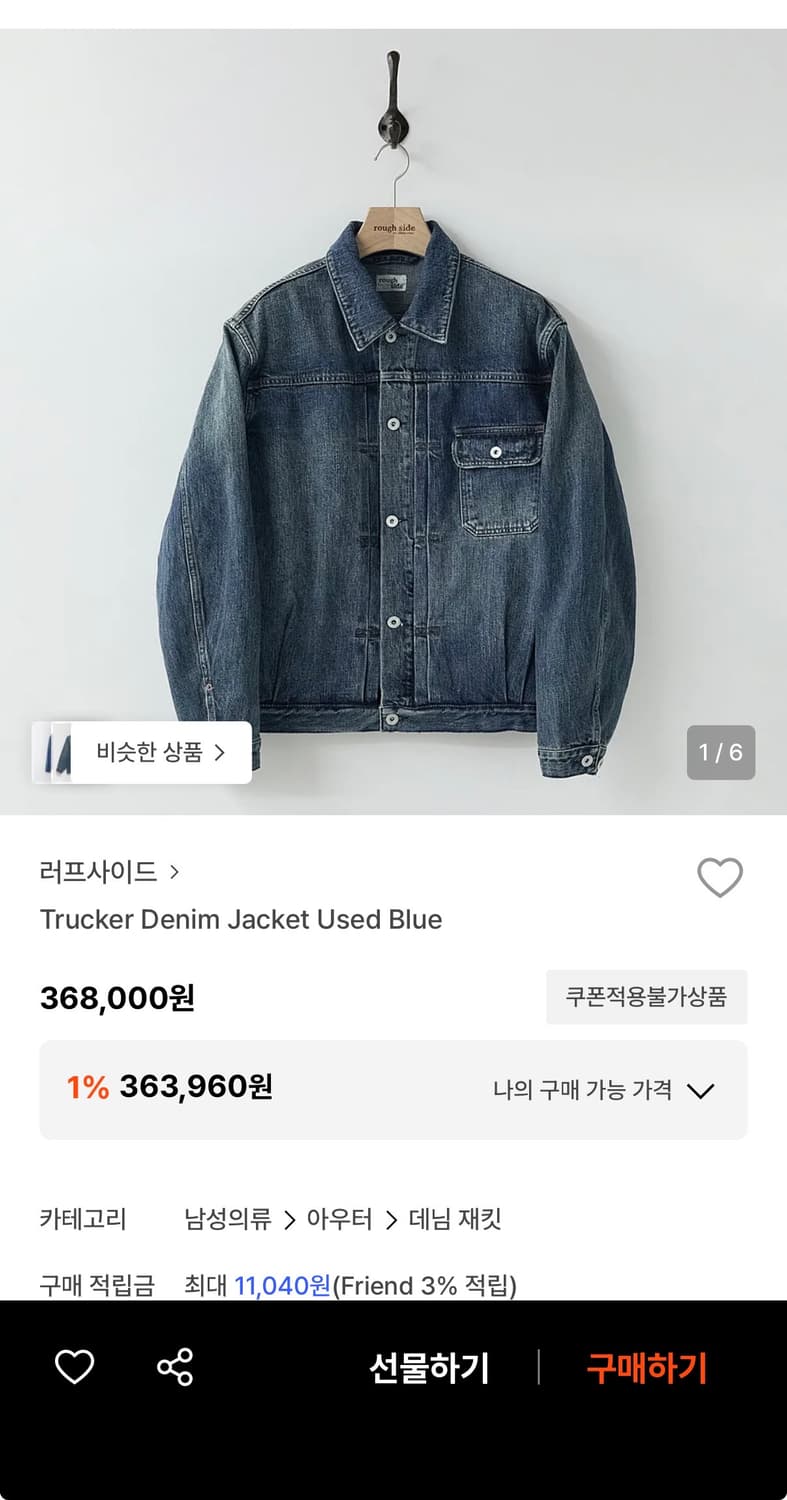Click the '쿠폰적용불가상품' badge
The image size is (787, 1500).
click(646, 996)
